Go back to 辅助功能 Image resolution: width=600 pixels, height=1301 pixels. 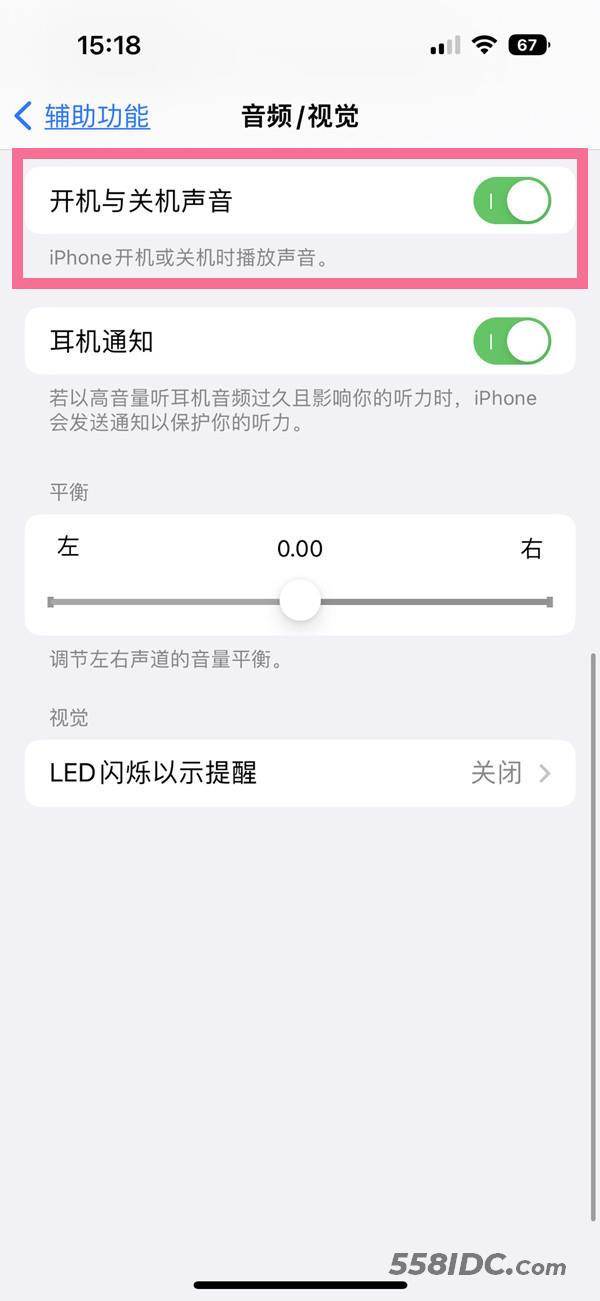tap(82, 116)
